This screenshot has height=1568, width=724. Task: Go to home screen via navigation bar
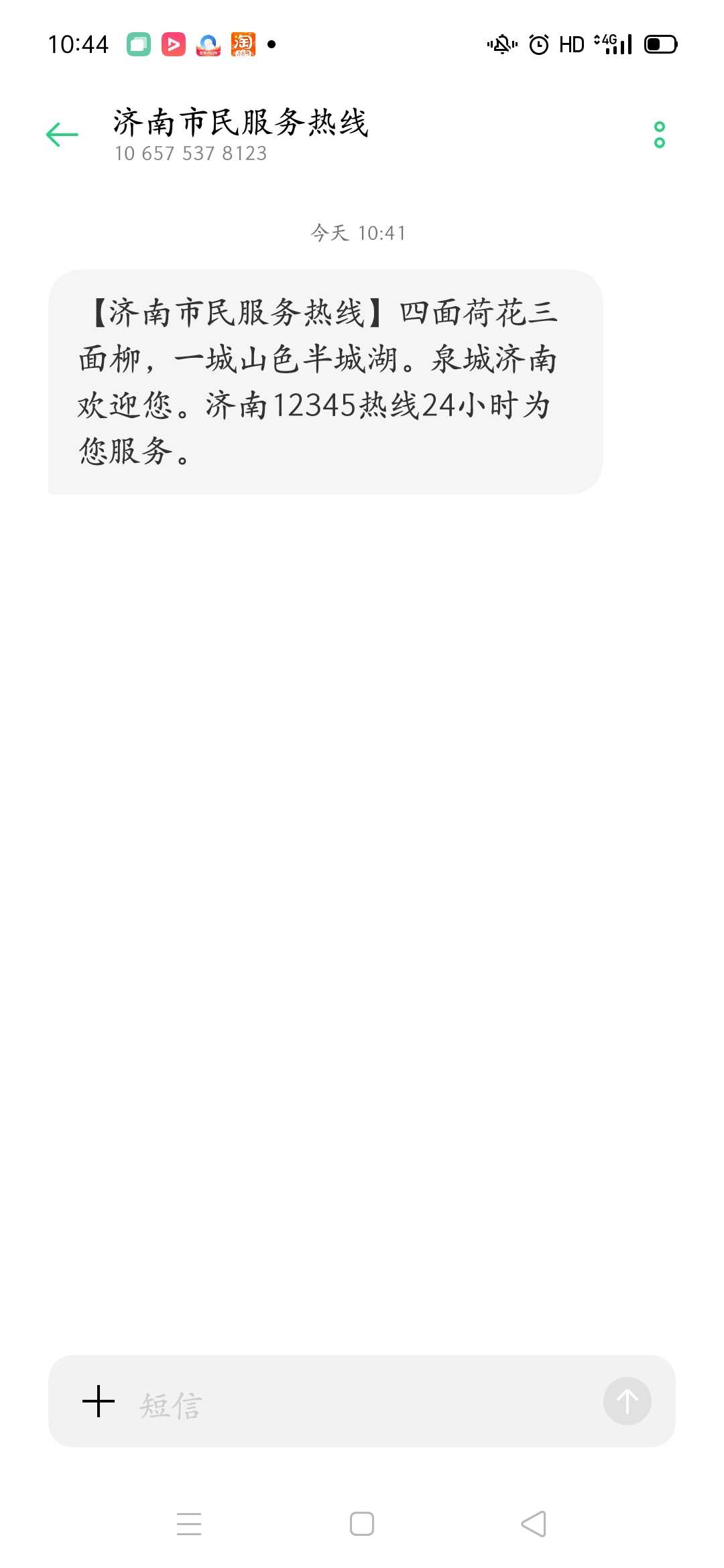[362, 1524]
